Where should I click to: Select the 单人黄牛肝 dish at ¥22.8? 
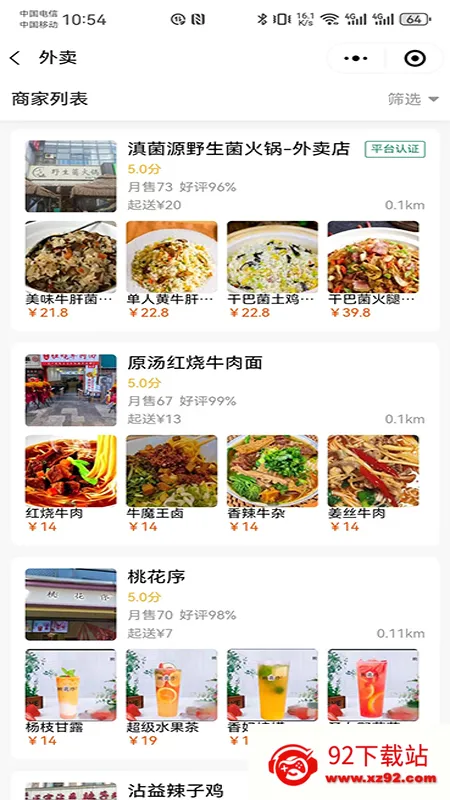[171, 270]
